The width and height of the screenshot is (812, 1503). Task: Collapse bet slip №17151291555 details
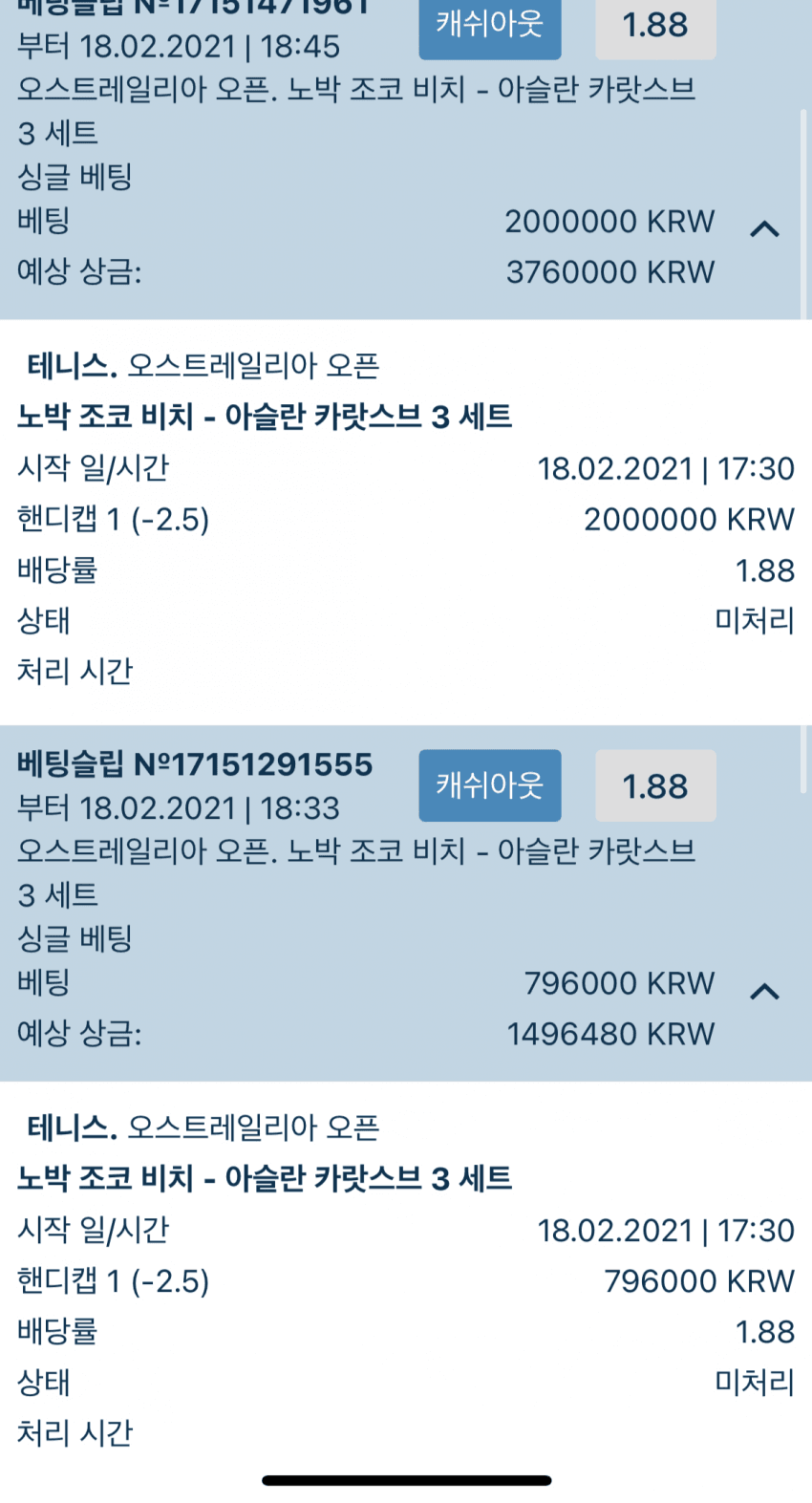point(764,992)
